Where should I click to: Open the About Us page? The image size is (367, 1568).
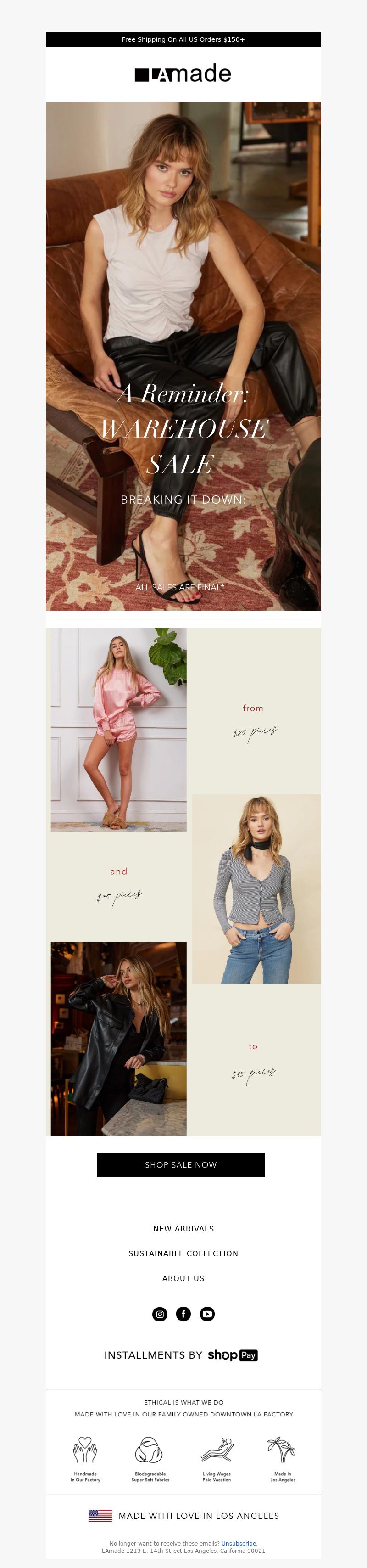183,1278
